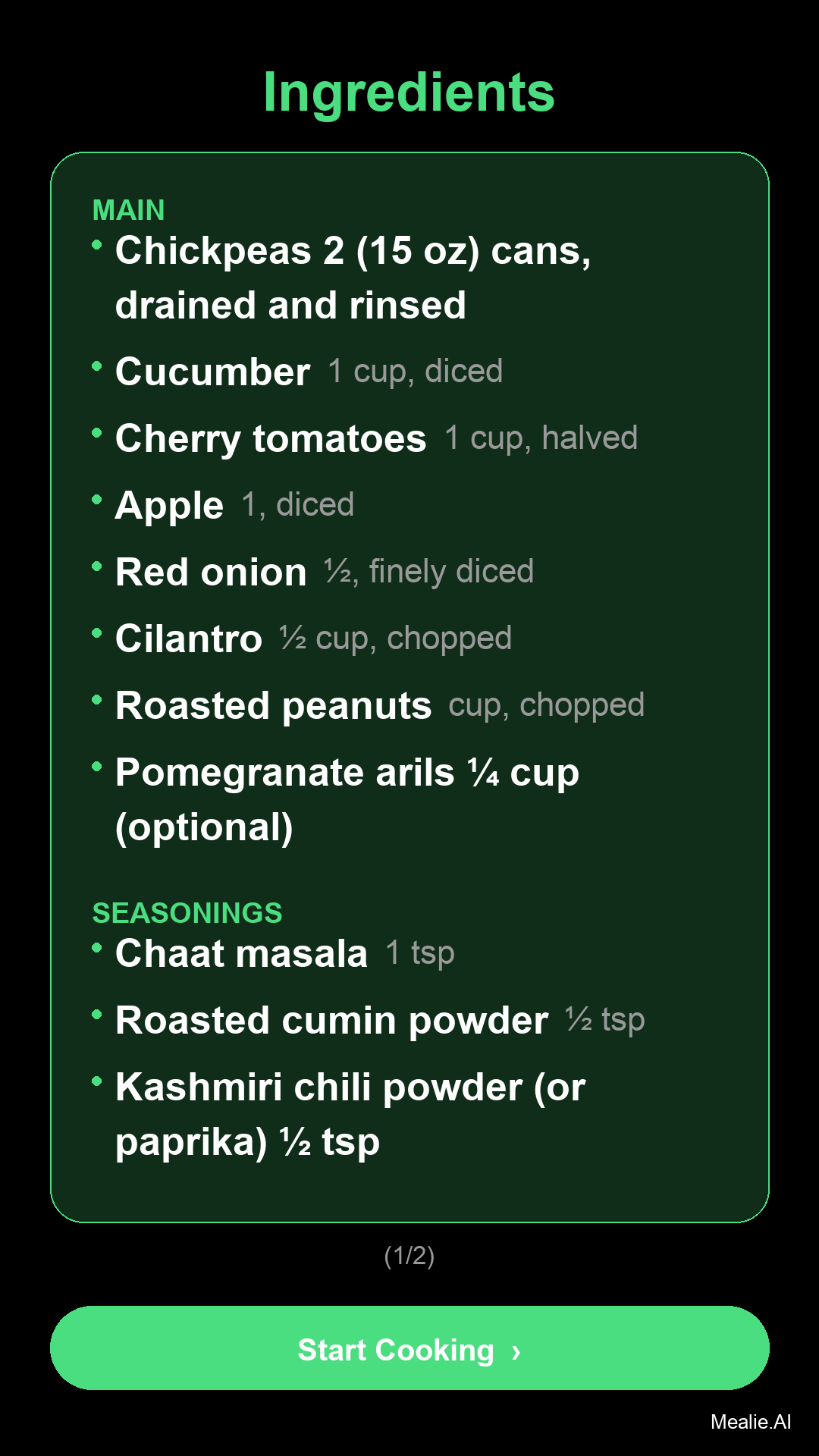Tap the Start Cooking button
The image size is (819, 1456).
(409, 1348)
